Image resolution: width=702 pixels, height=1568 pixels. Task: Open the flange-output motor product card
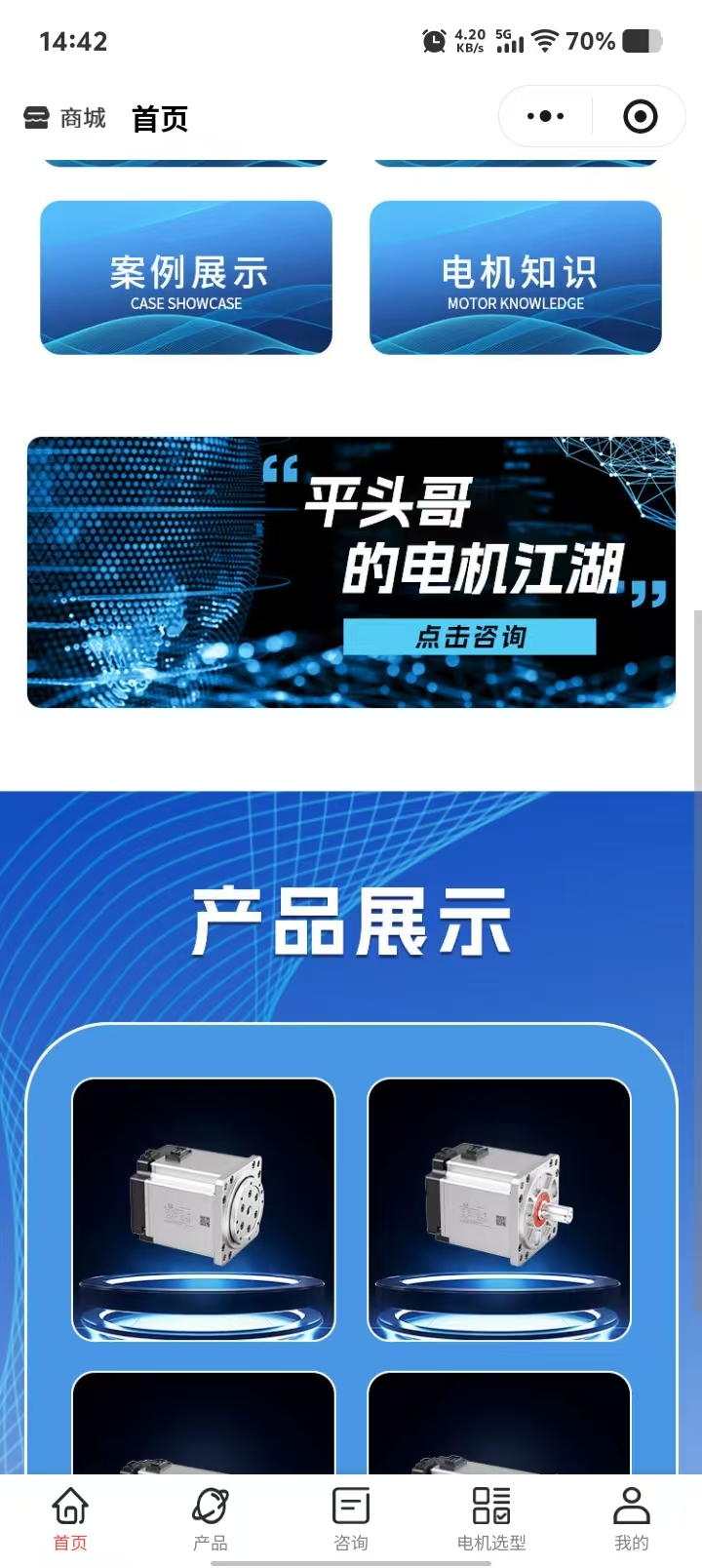coord(204,1209)
